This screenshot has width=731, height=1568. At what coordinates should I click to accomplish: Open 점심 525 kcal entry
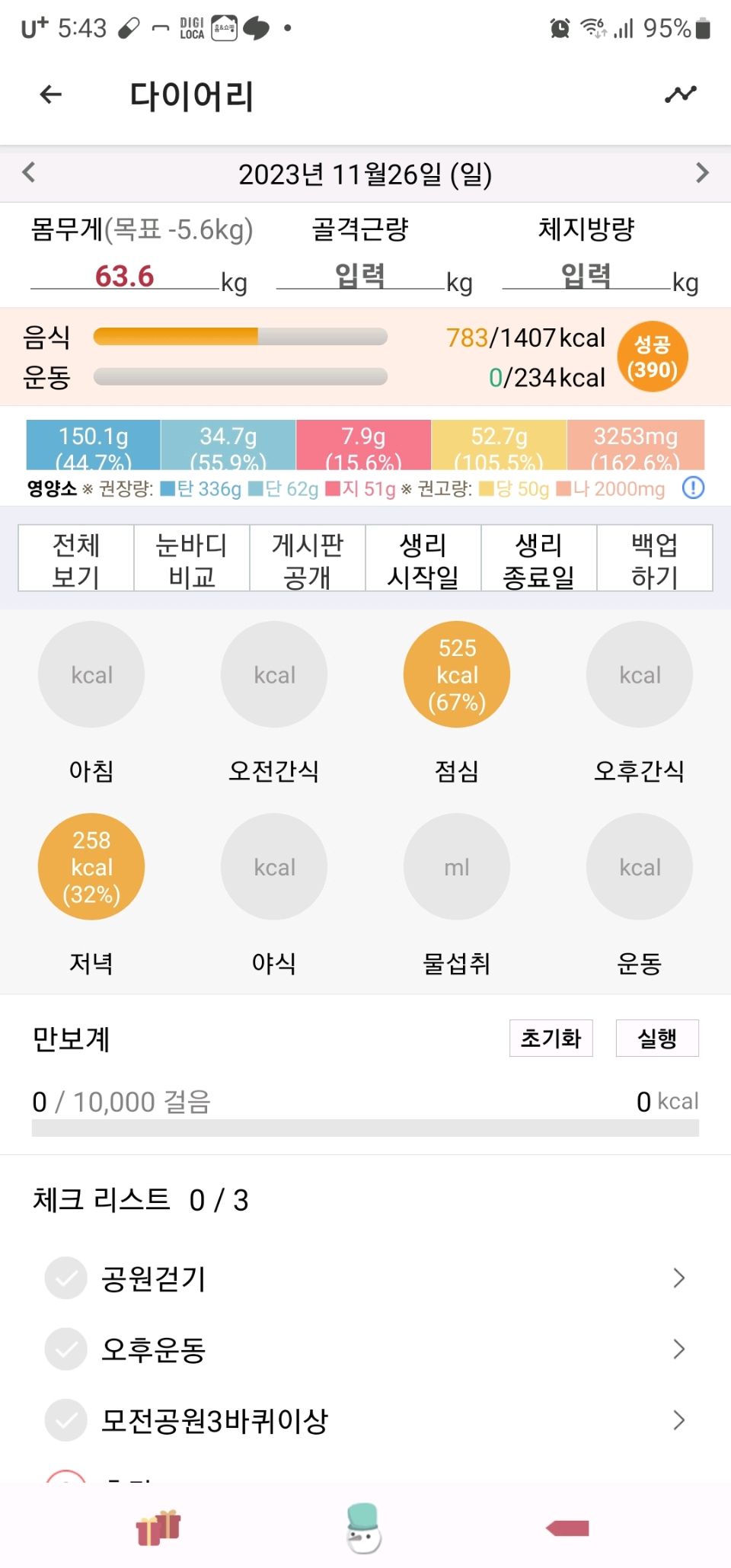pyautogui.click(x=457, y=674)
